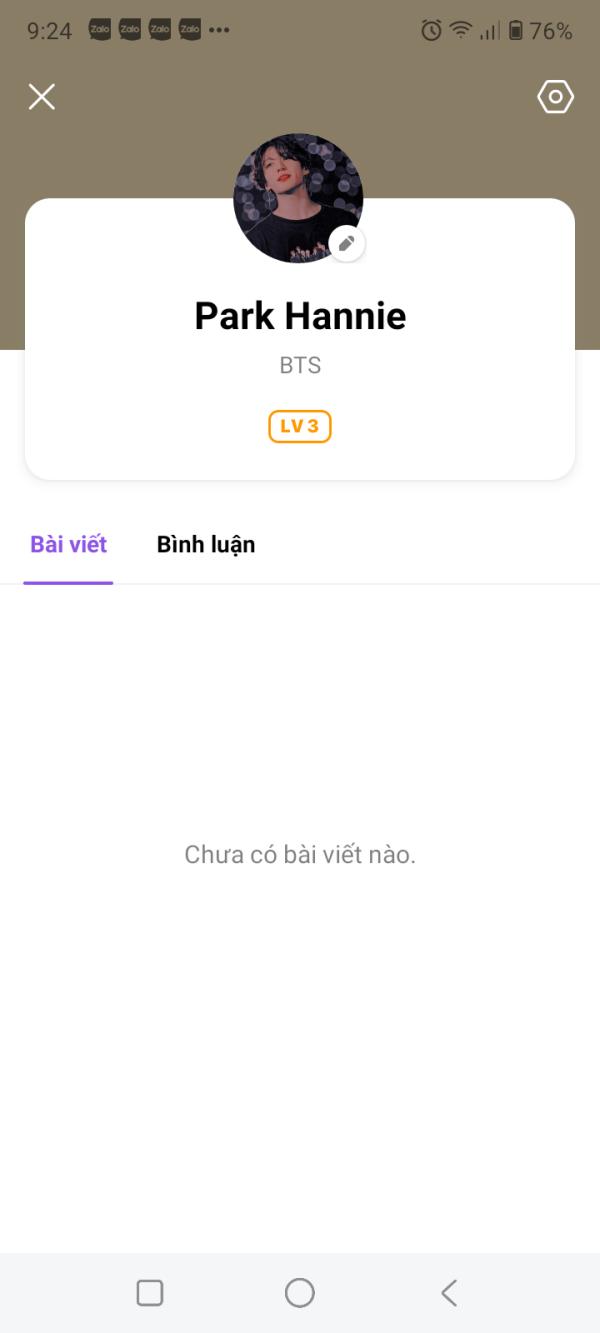Close the profile screen
The image size is (600, 1333).
41,97
